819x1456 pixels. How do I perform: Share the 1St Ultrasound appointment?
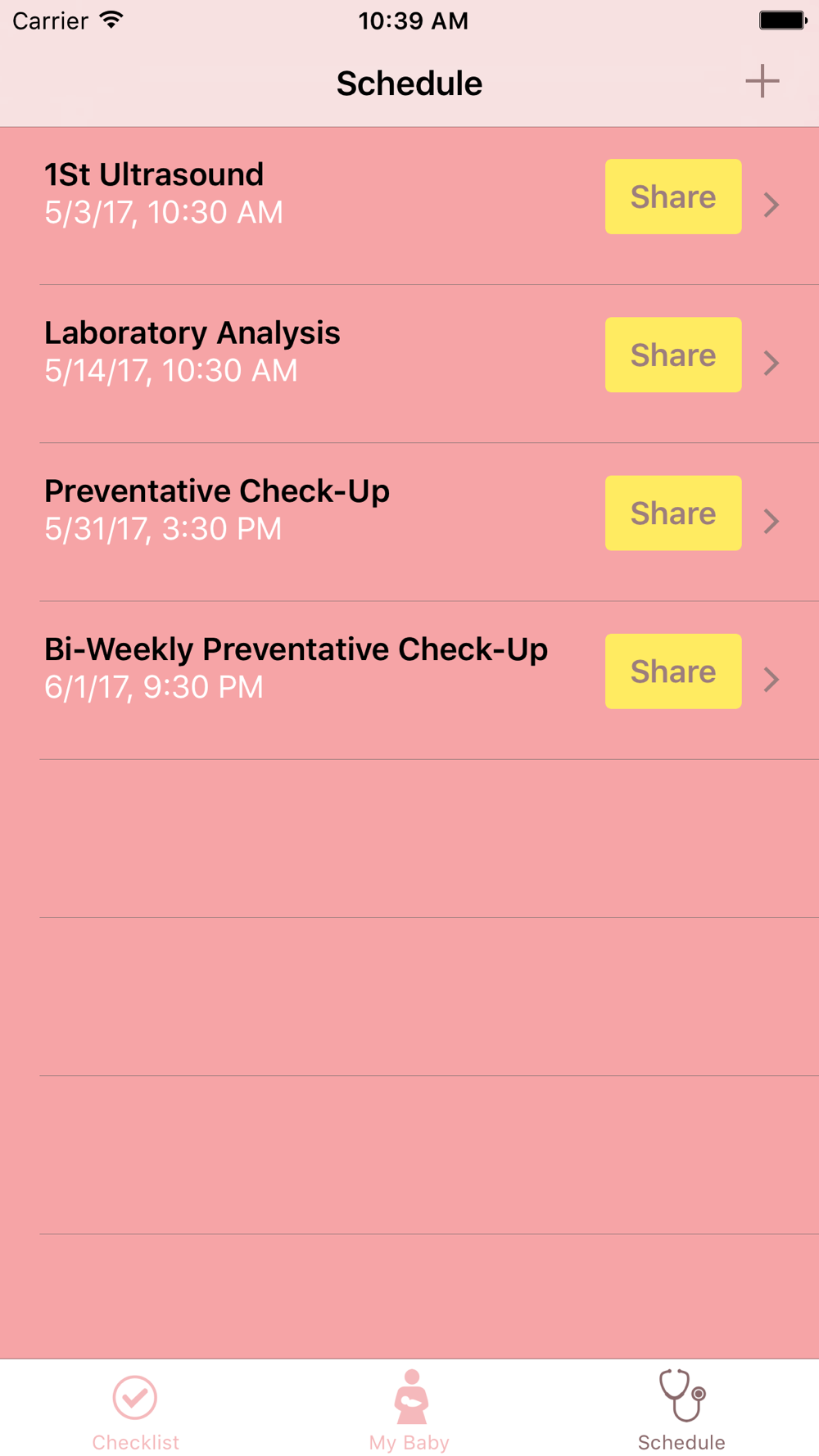[x=673, y=197]
